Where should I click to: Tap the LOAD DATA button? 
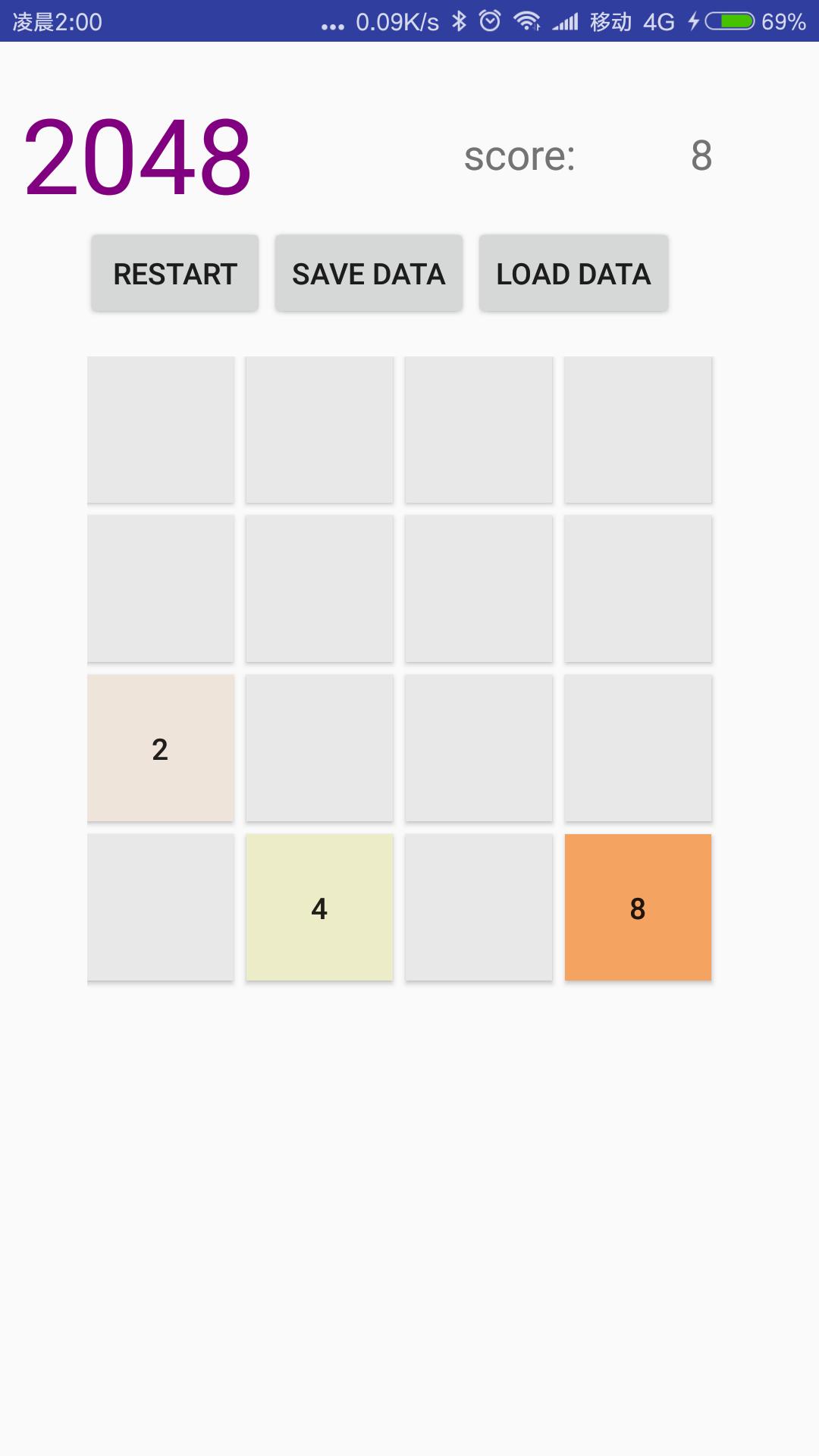(573, 273)
